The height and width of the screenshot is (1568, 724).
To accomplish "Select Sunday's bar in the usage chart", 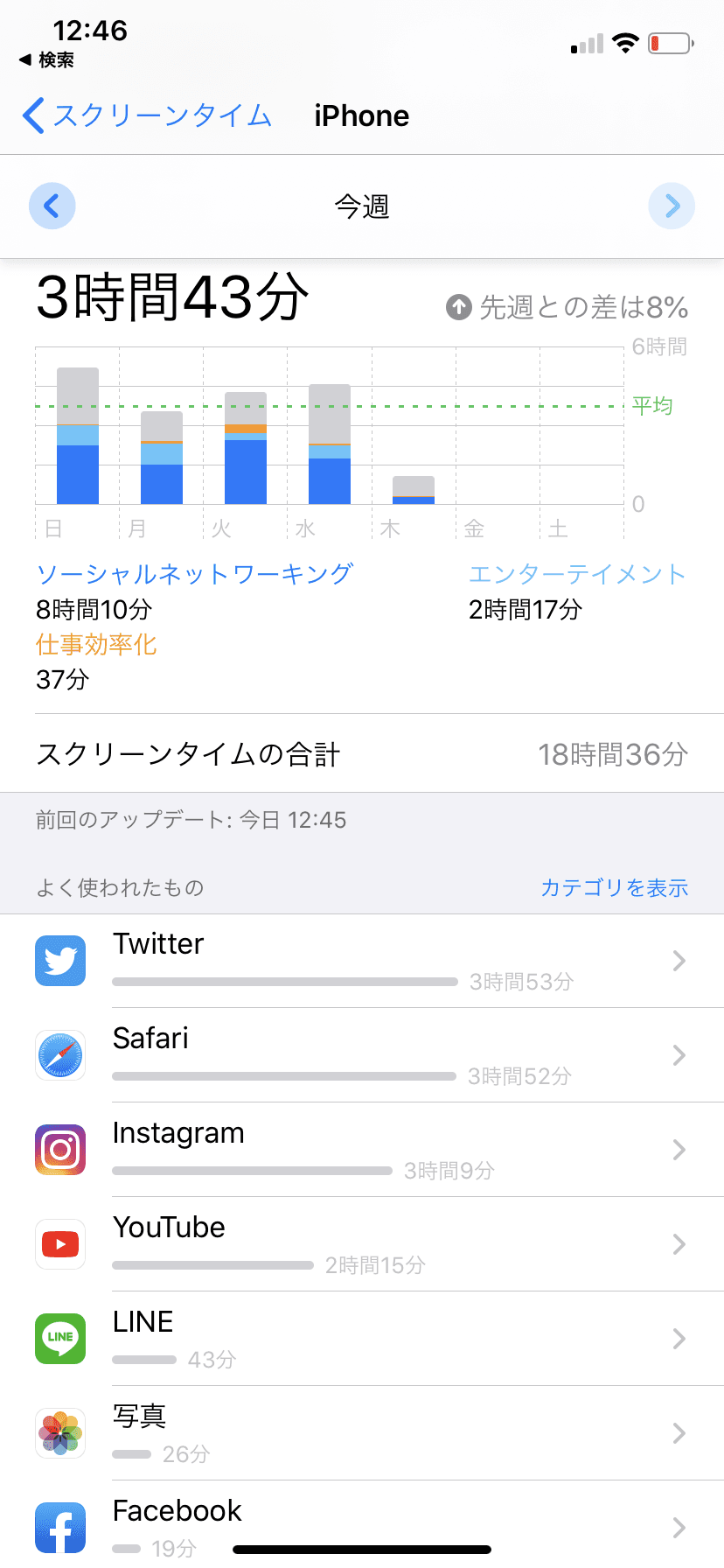I will (78, 436).
